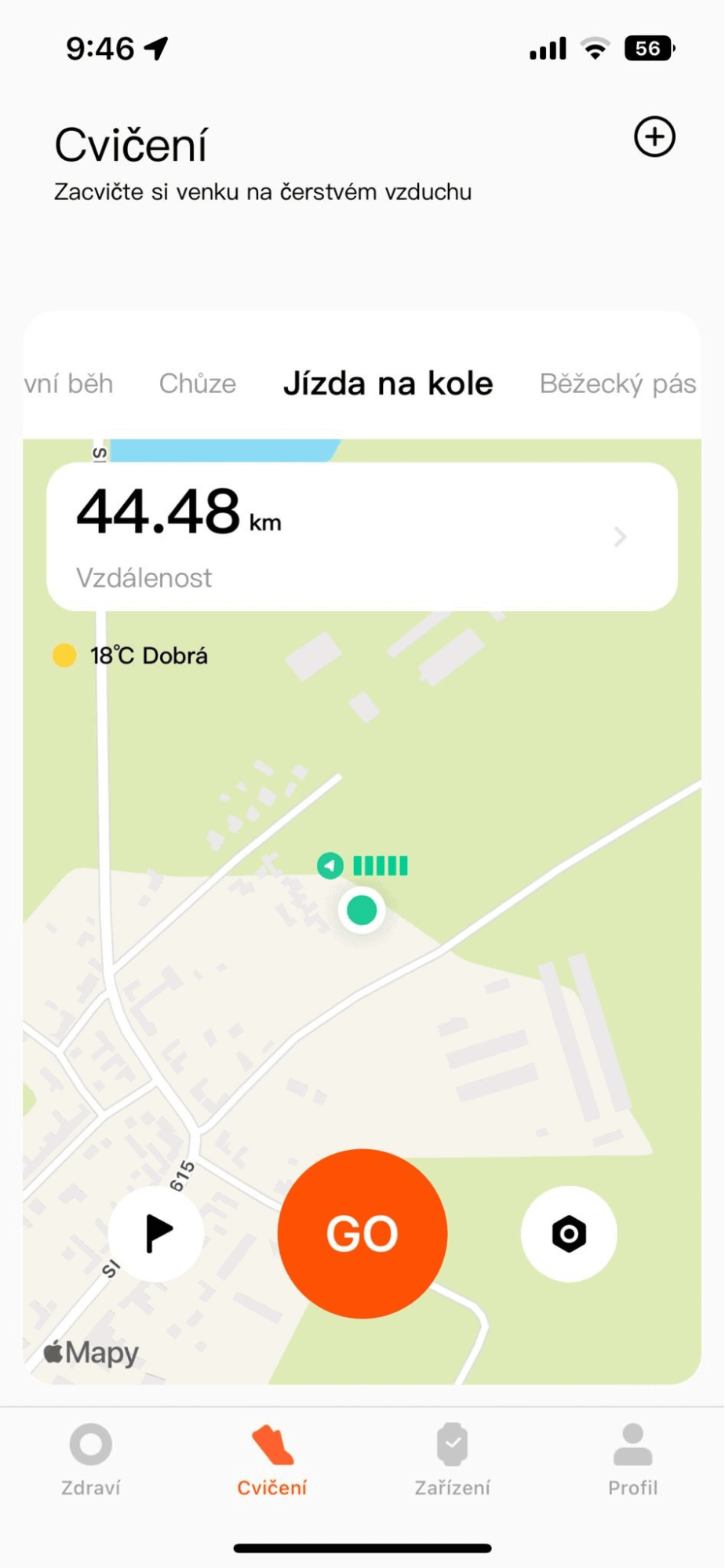Image resolution: width=725 pixels, height=1568 pixels.
Task: Tap the Cvičení bottom tab
Action: [272, 1461]
